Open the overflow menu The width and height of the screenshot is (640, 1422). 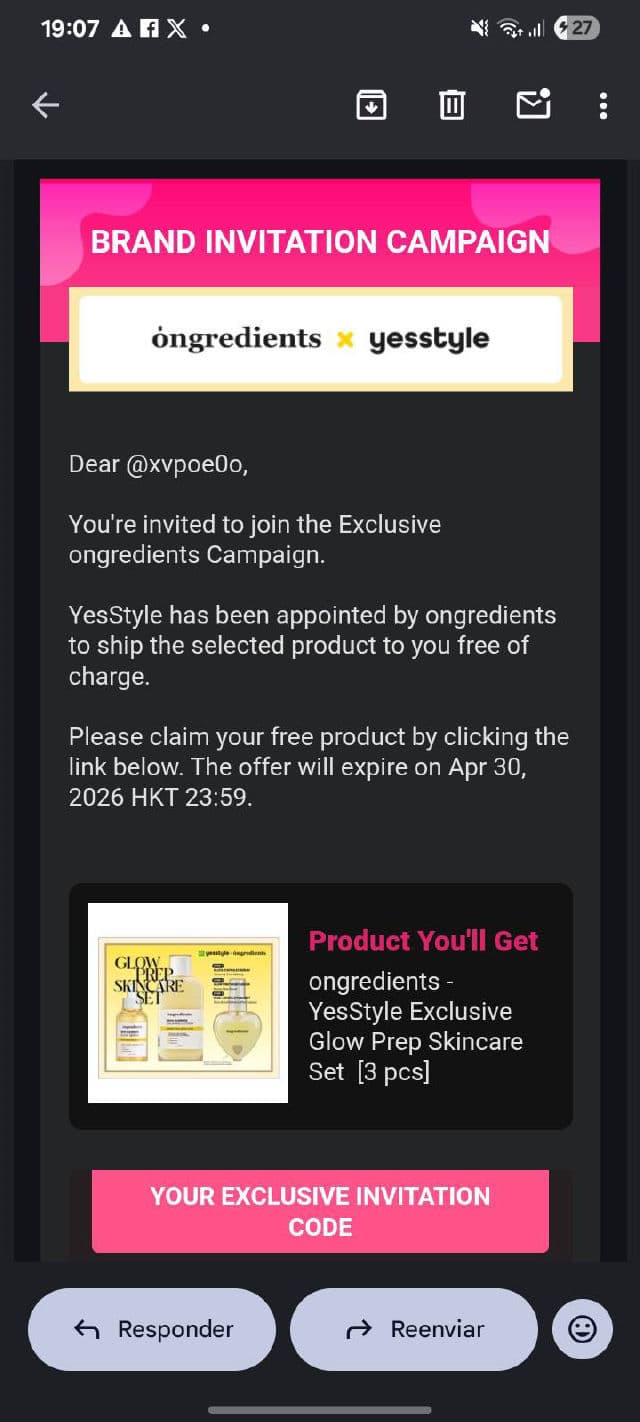click(x=603, y=105)
